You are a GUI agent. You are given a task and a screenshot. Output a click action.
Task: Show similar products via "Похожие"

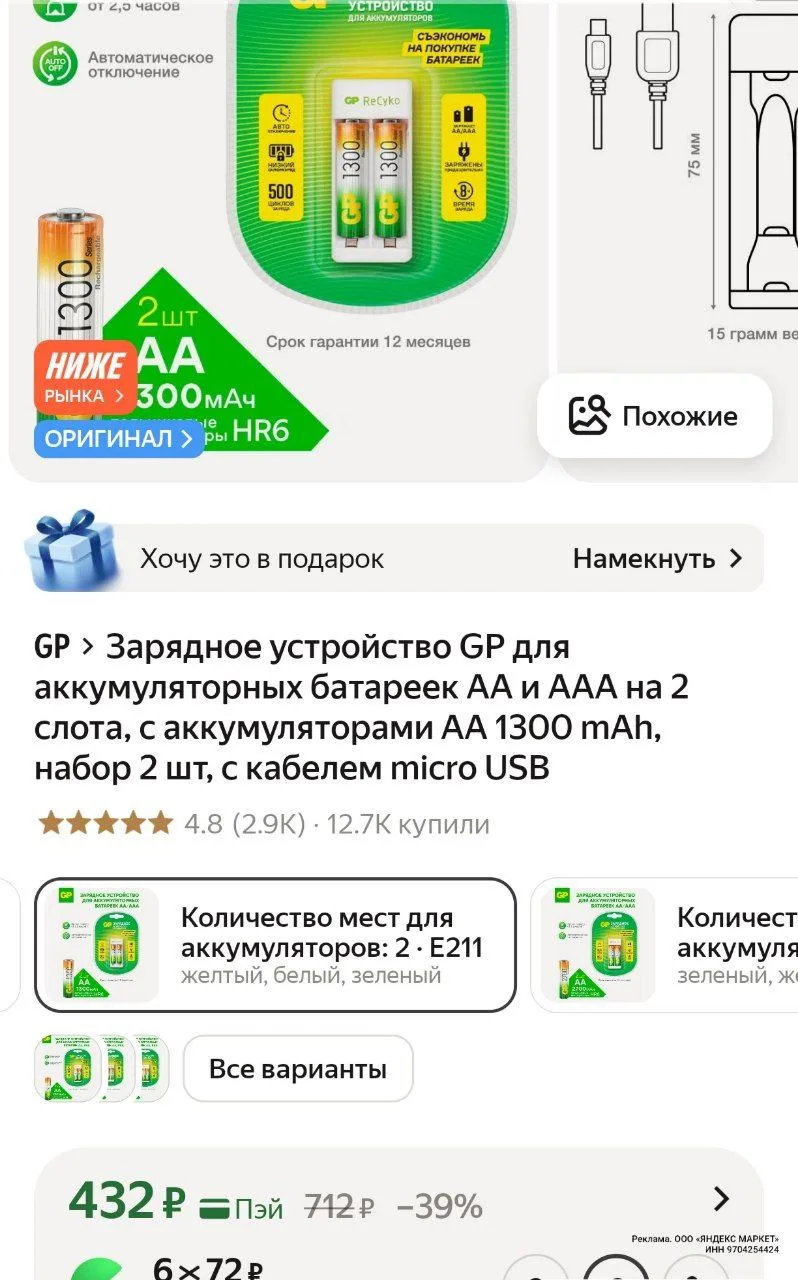[x=655, y=416]
